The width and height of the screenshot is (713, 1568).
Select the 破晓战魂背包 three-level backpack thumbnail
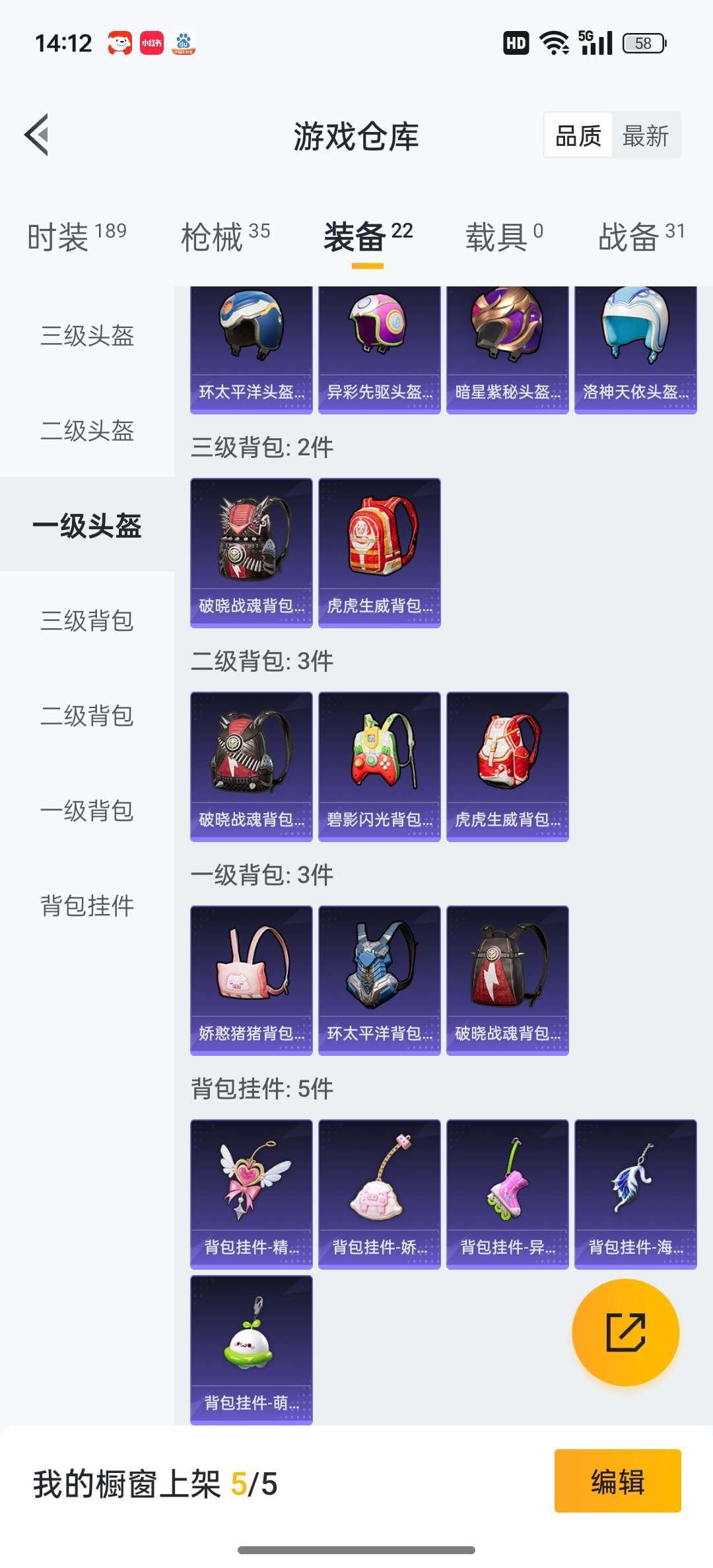click(251, 548)
